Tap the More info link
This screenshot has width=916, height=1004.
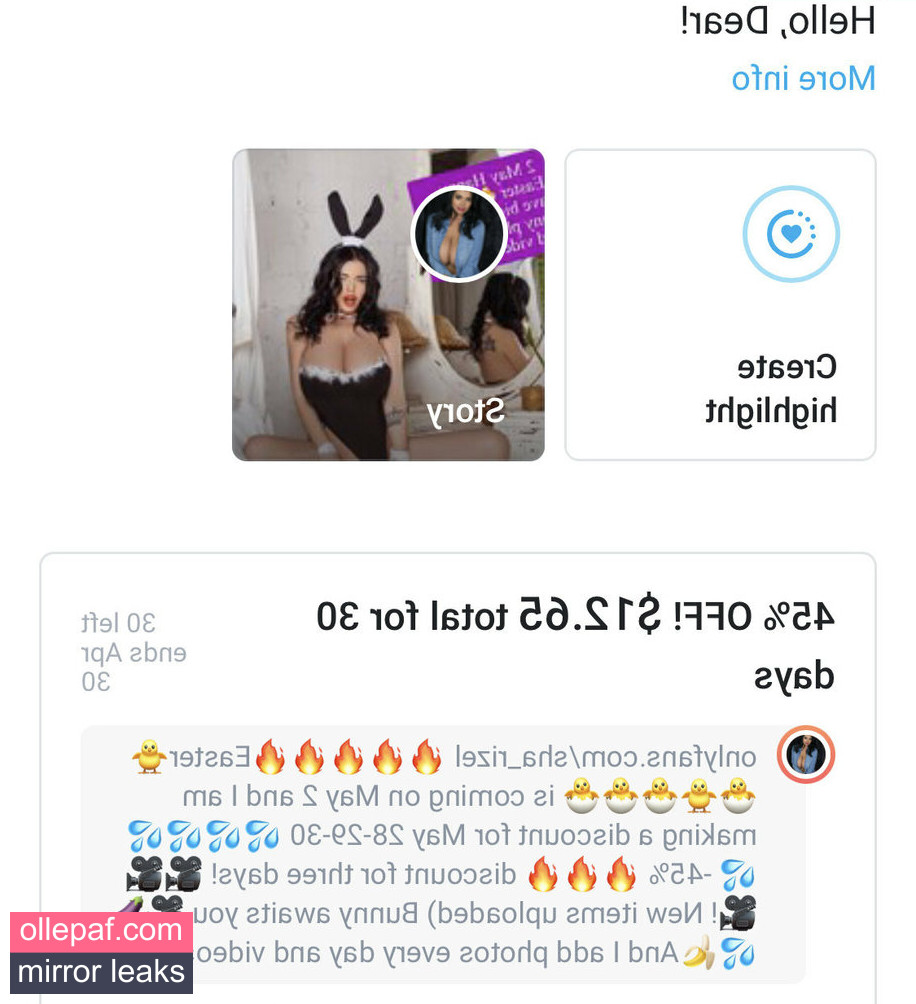[x=803, y=78]
